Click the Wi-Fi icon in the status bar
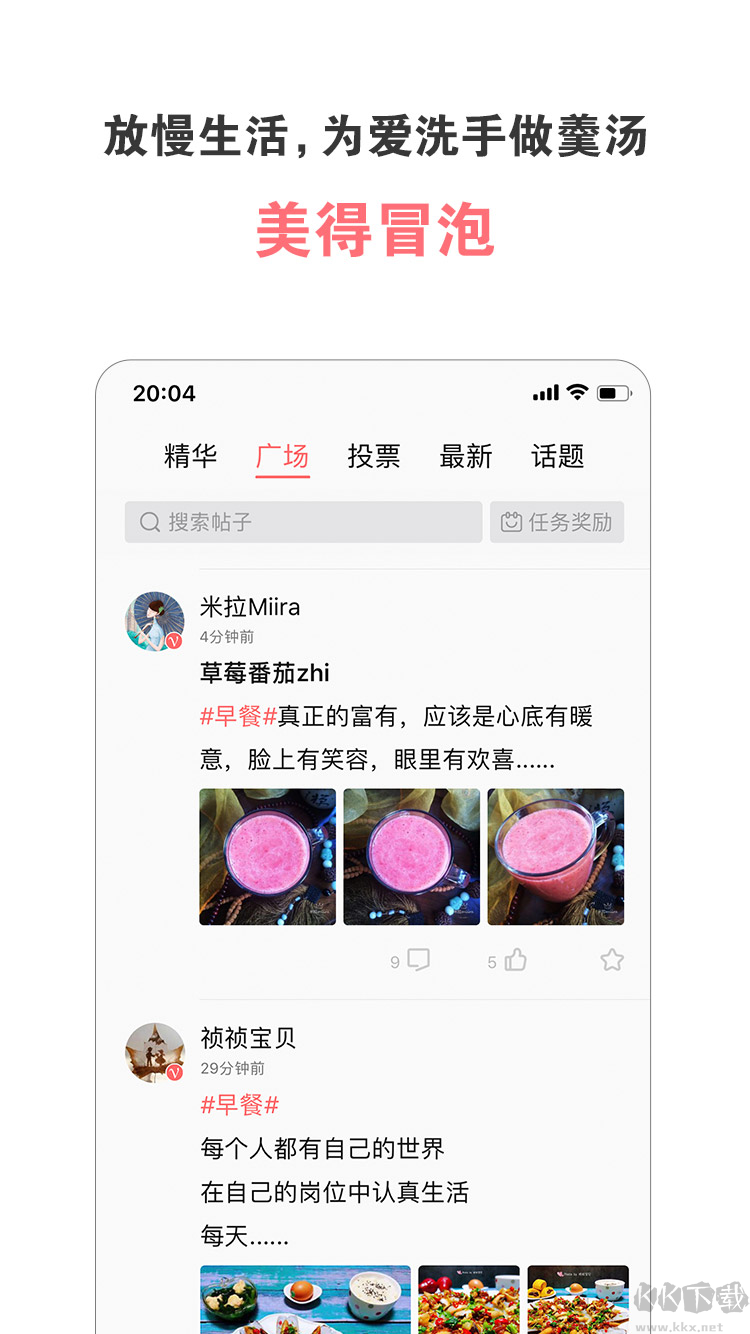Viewport: 750px width, 1334px height. click(577, 394)
